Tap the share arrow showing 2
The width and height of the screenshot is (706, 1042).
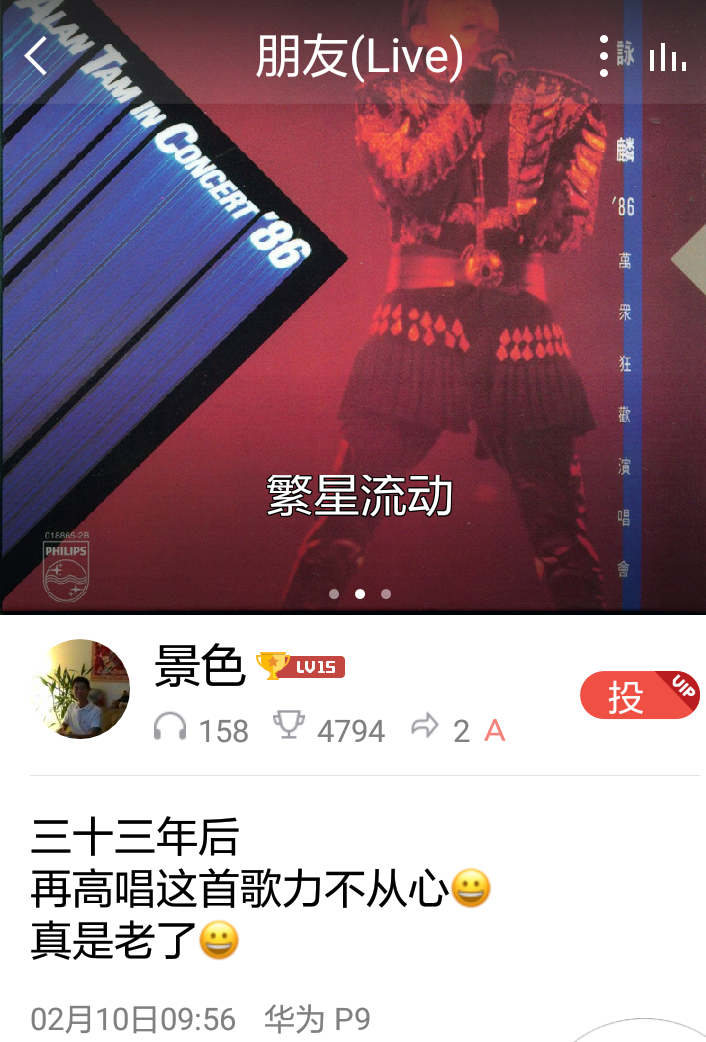438,730
